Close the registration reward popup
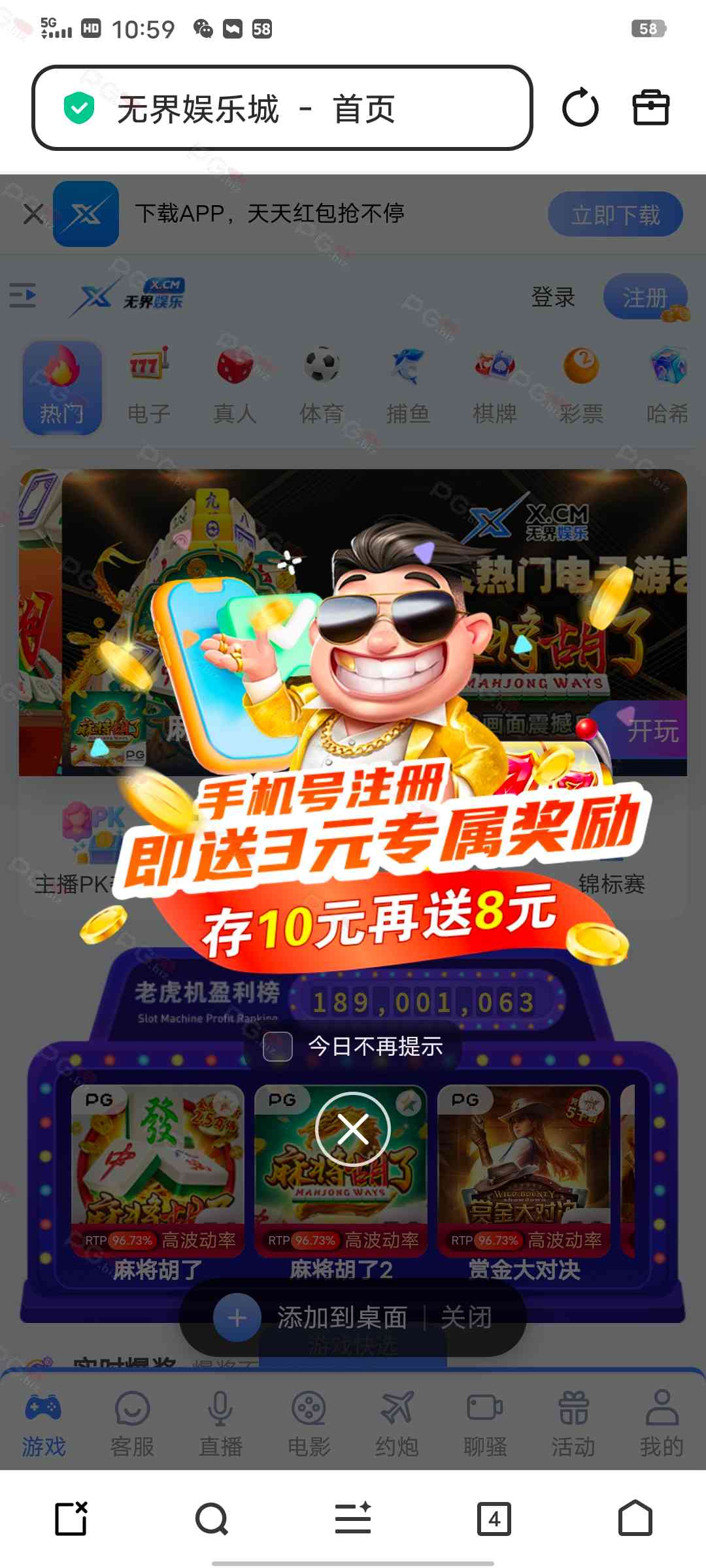The width and height of the screenshot is (706, 1568). [x=353, y=1129]
